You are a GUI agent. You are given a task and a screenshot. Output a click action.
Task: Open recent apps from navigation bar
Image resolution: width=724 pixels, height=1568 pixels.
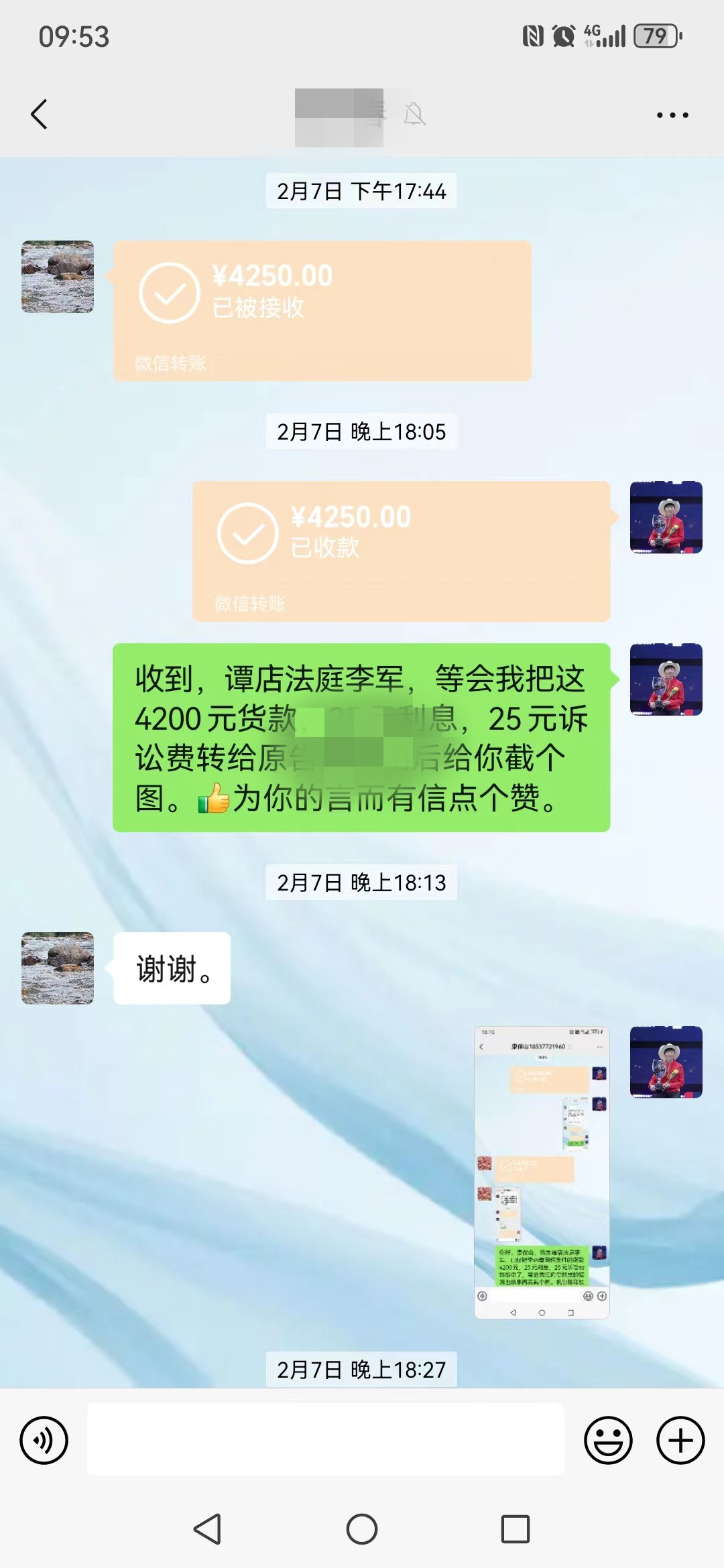[x=516, y=1529]
